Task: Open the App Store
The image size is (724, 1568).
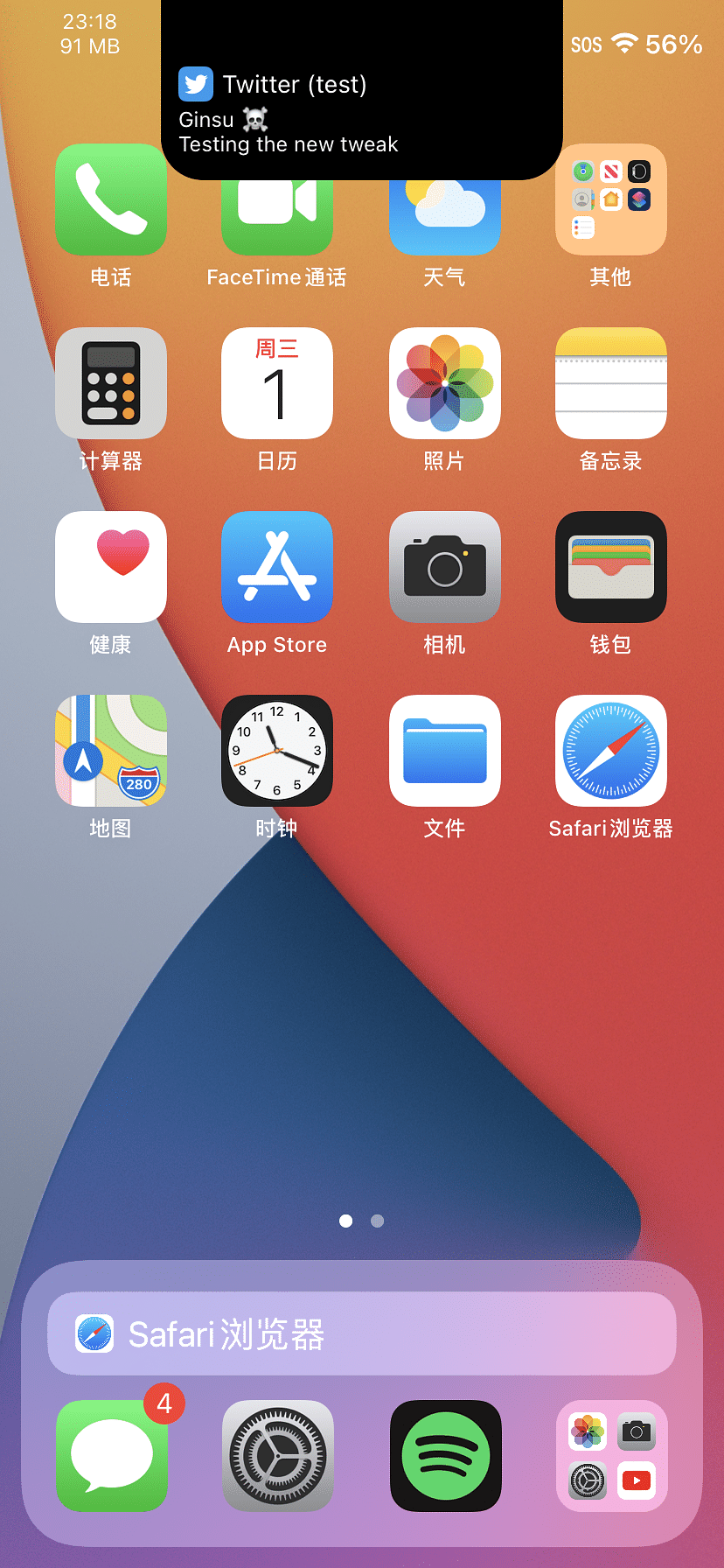Action: 277,567
